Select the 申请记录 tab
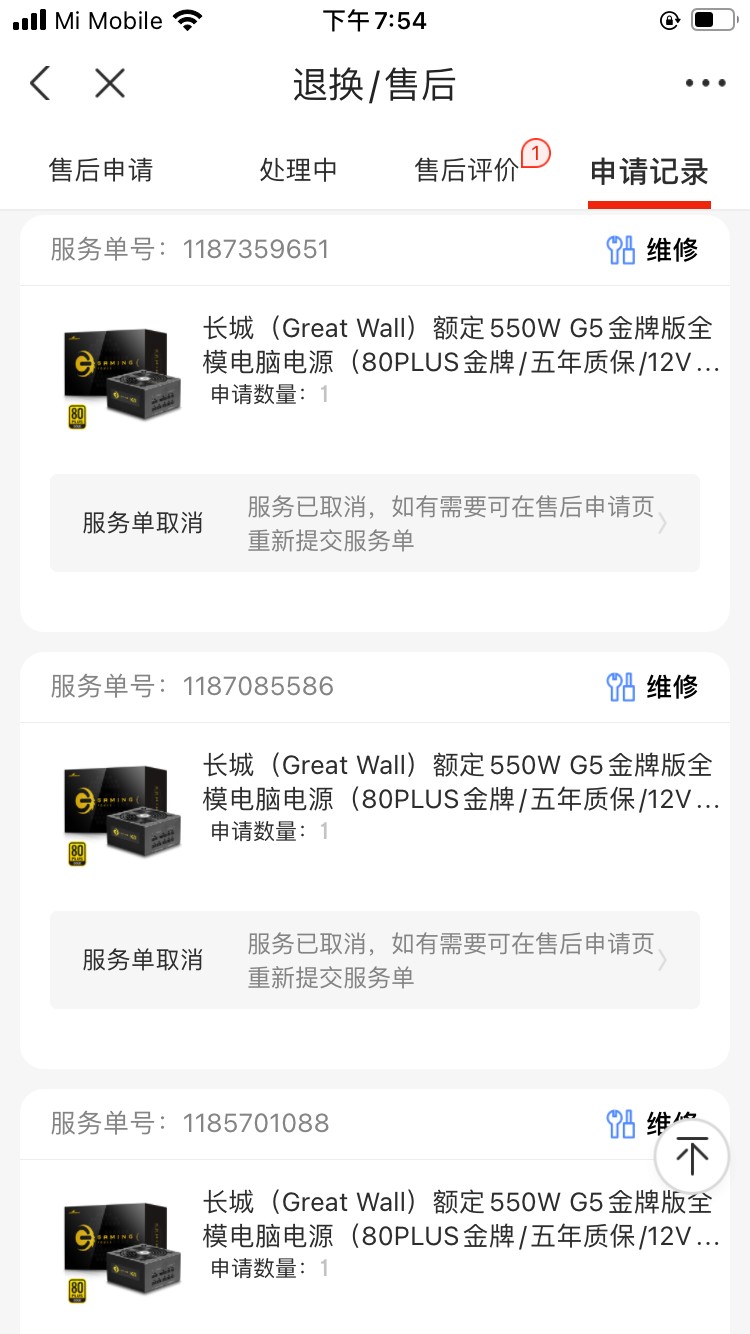Viewport: 750px width, 1334px height. (x=649, y=171)
